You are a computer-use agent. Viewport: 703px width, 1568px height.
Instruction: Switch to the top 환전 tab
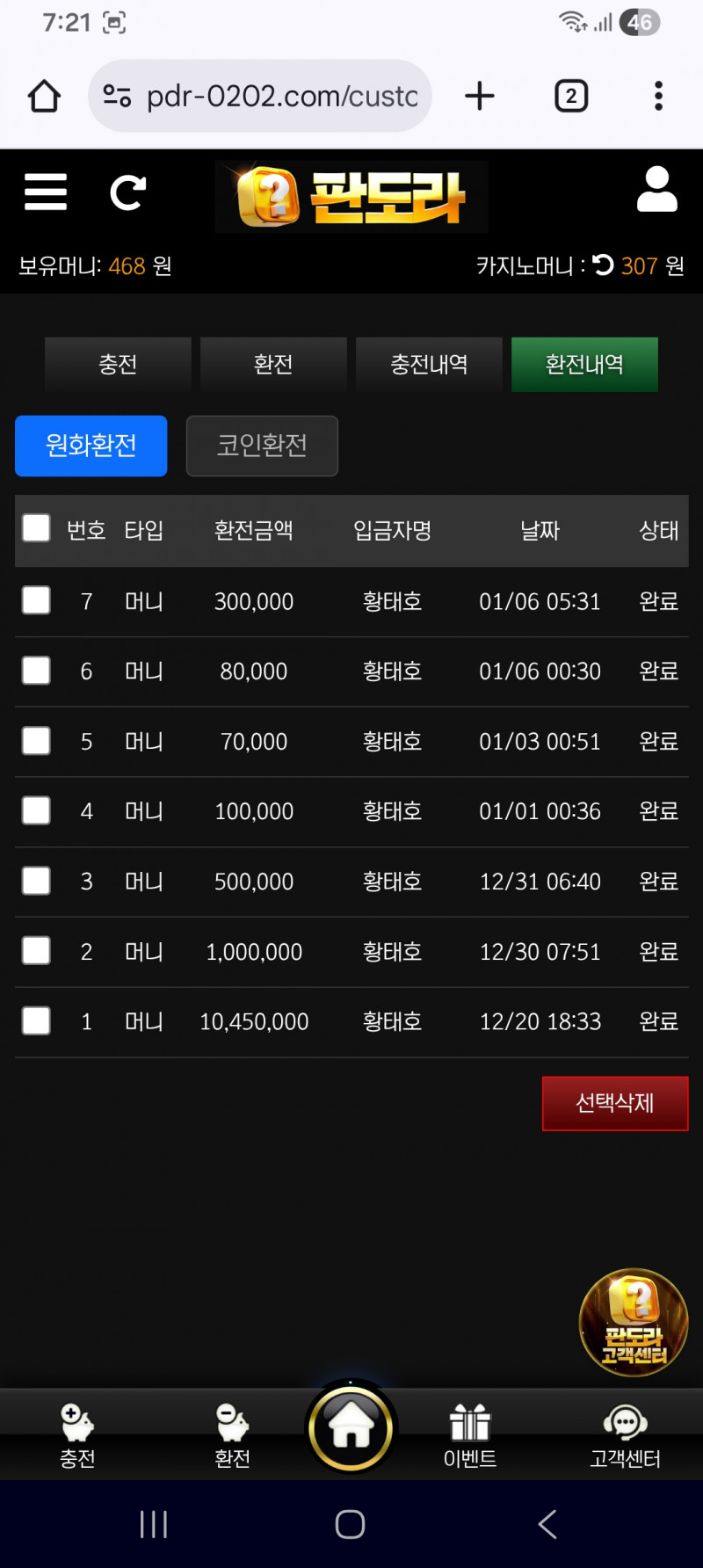pyautogui.click(x=273, y=364)
